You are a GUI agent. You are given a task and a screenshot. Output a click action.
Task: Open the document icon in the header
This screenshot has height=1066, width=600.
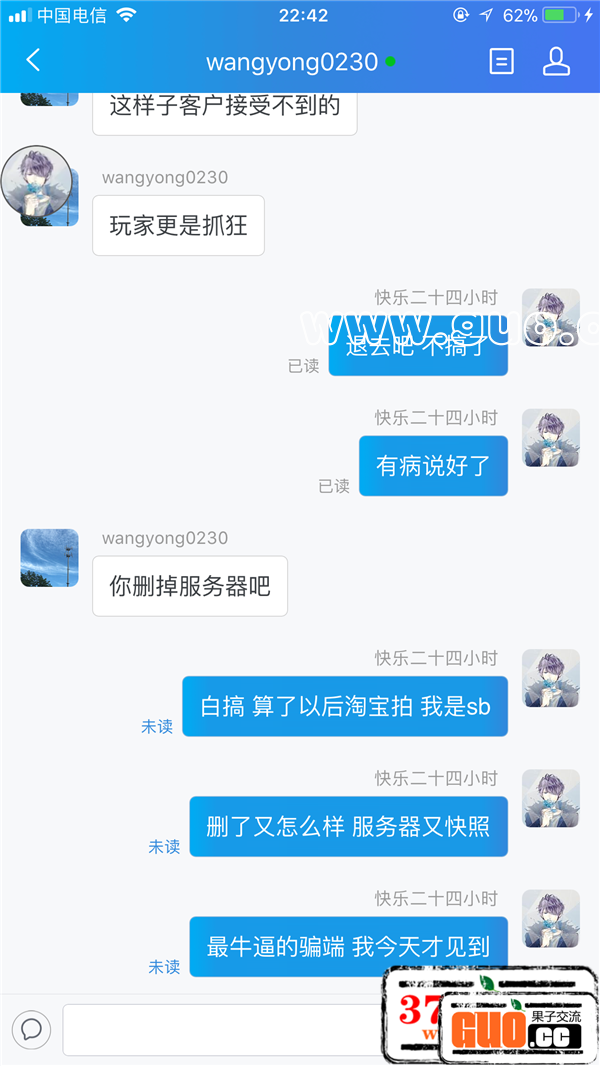(501, 61)
